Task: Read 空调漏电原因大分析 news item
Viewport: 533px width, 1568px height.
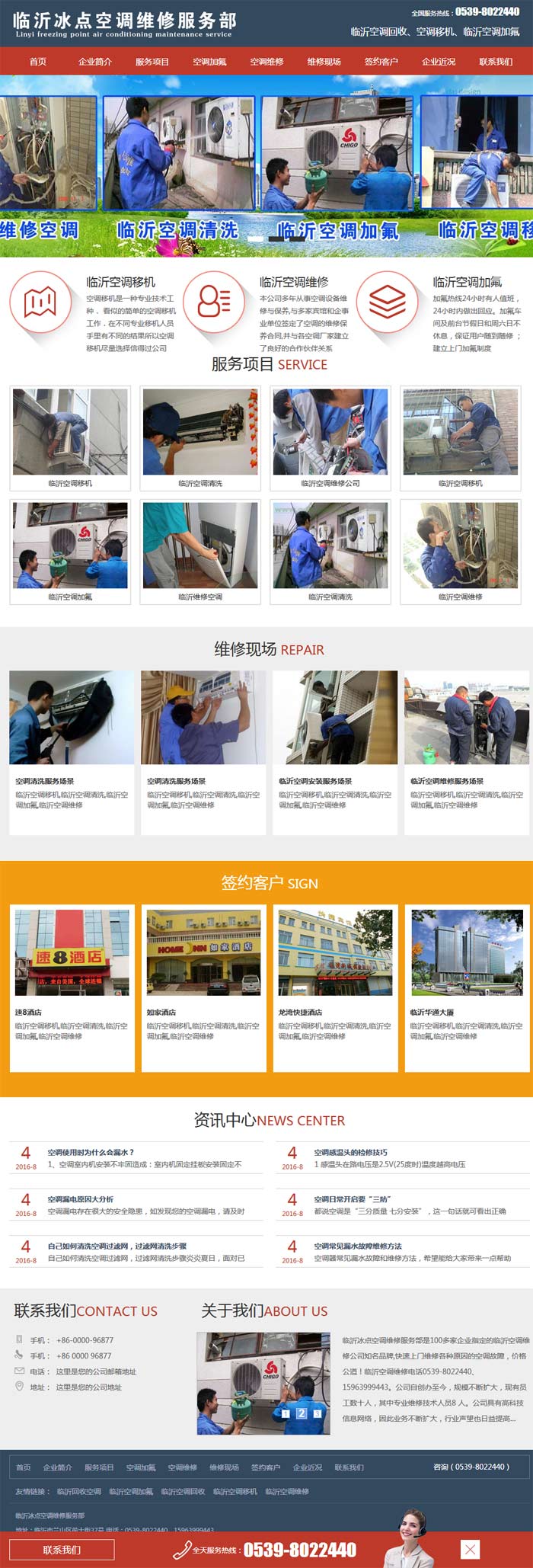Action: [81, 1199]
